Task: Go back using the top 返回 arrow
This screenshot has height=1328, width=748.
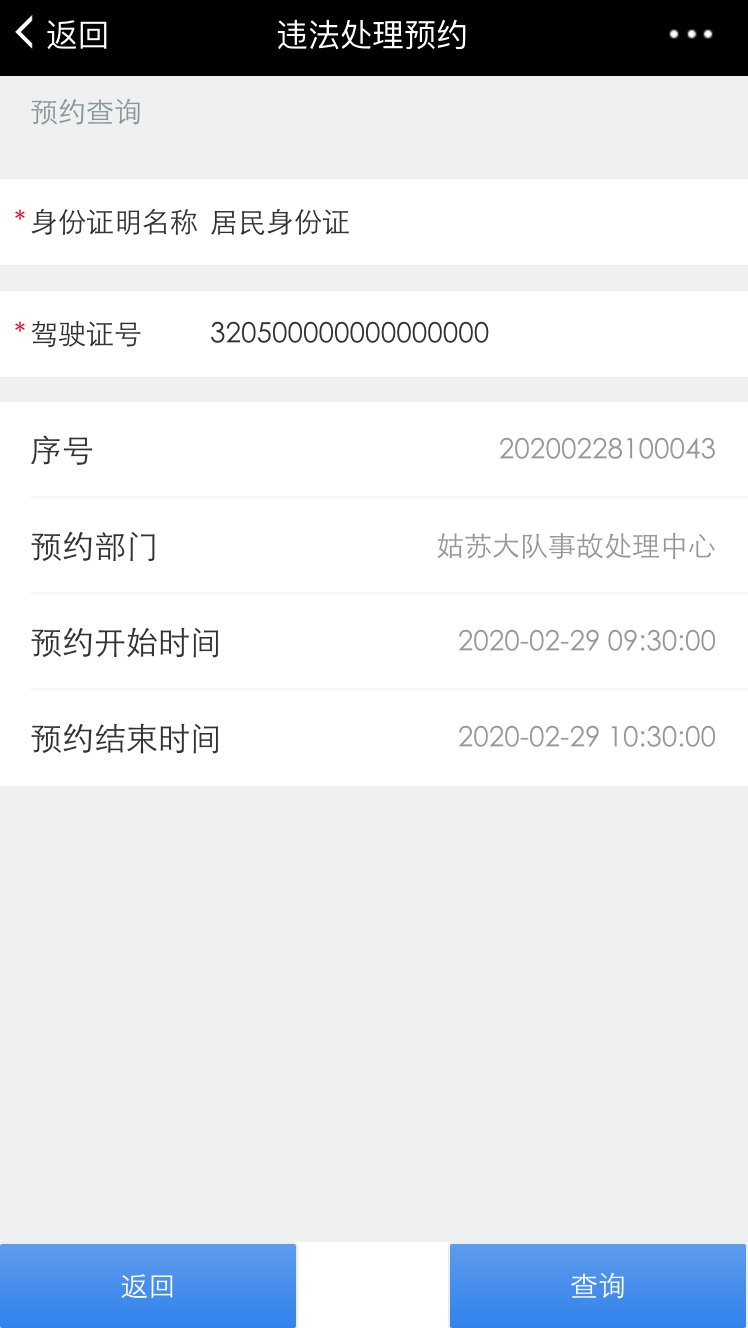Action: coord(60,35)
